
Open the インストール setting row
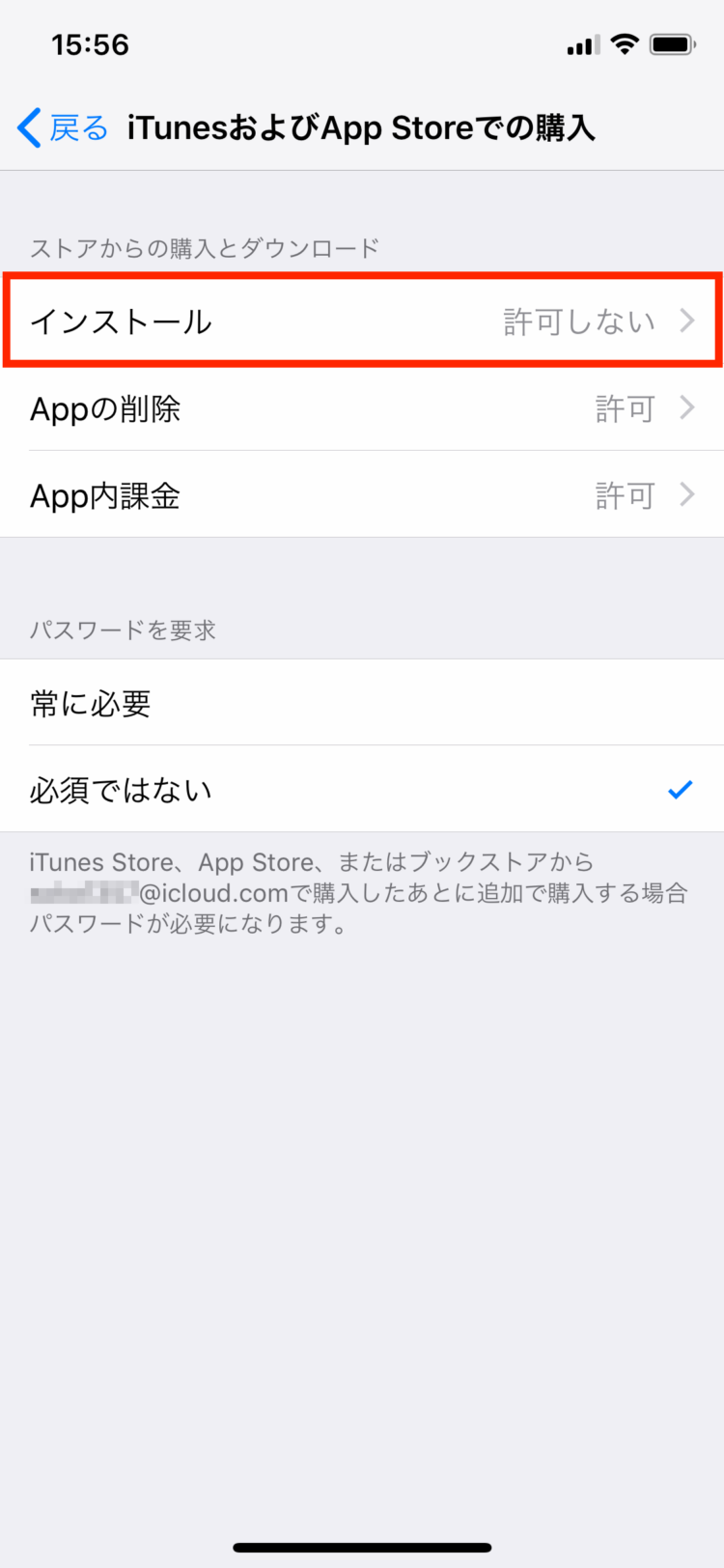tap(362, 322)
